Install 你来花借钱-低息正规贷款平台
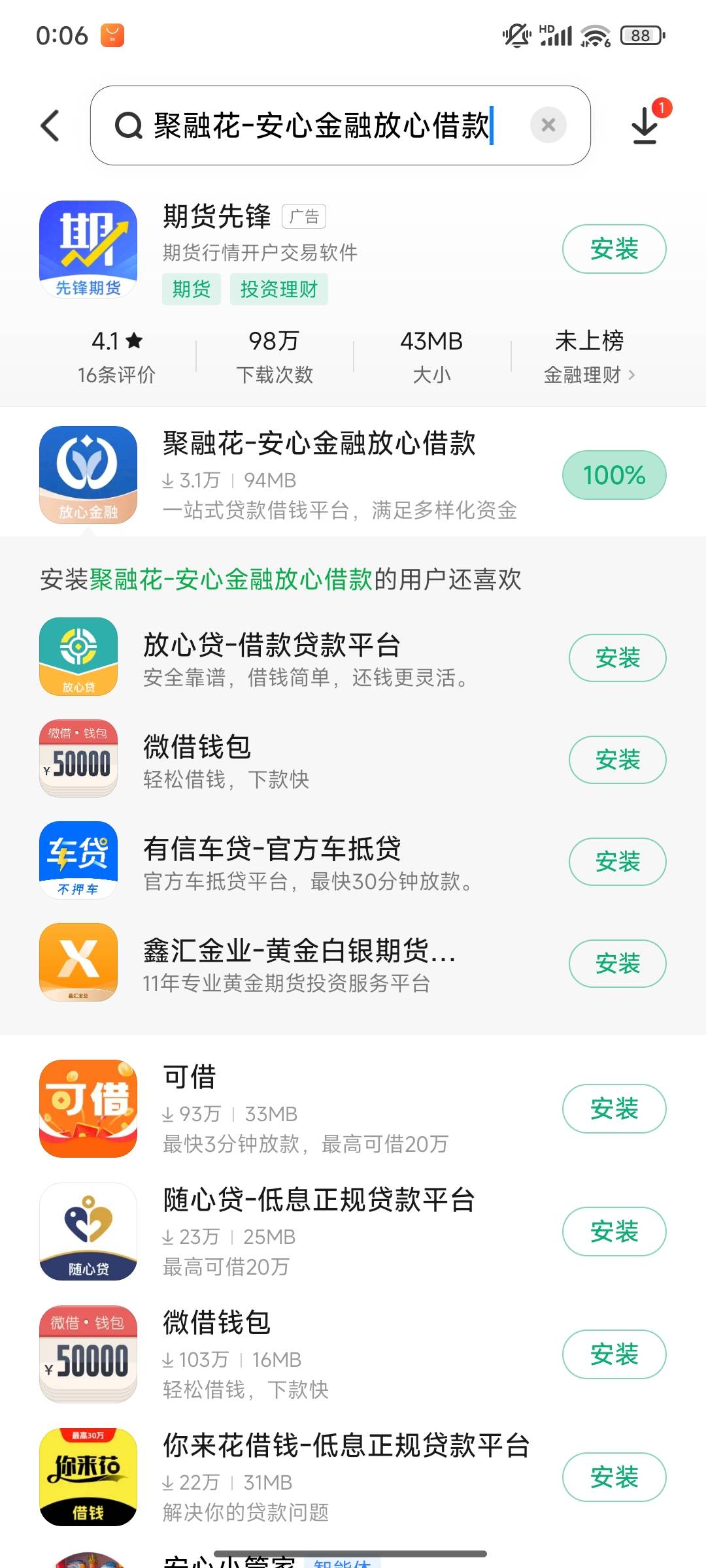The image size is (706, 1568). point(614,1477)
